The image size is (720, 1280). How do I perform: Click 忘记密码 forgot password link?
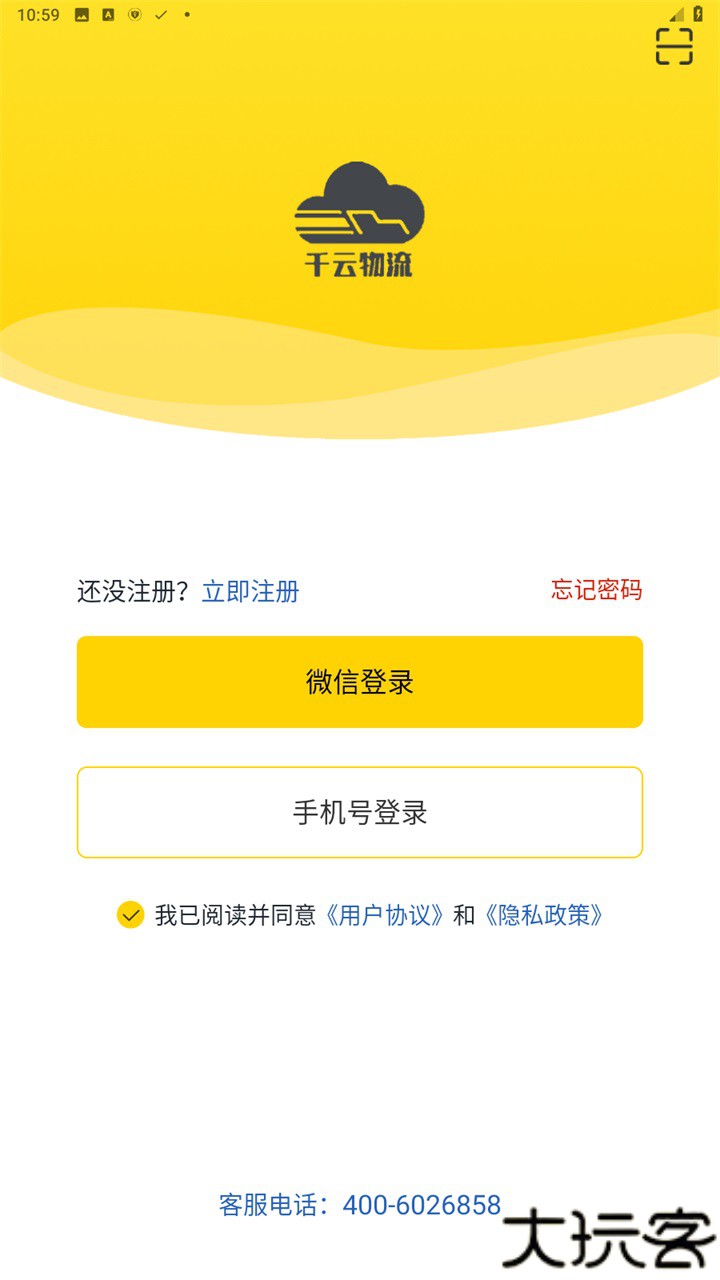597,591
